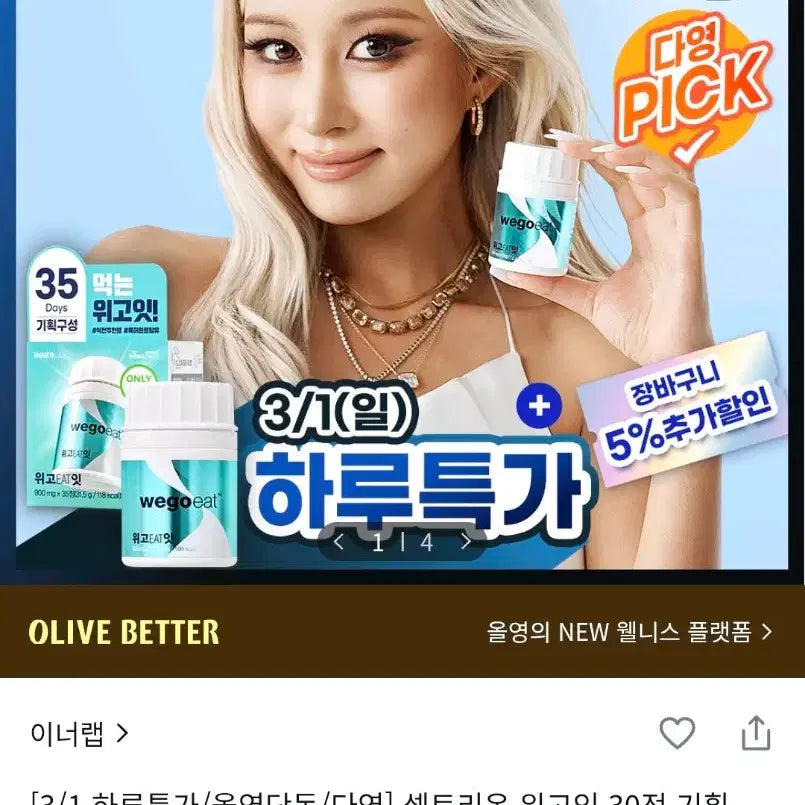Open the 이너랩 brand page
The height and width of the screenshot is (805, 805).
(78, 735)
